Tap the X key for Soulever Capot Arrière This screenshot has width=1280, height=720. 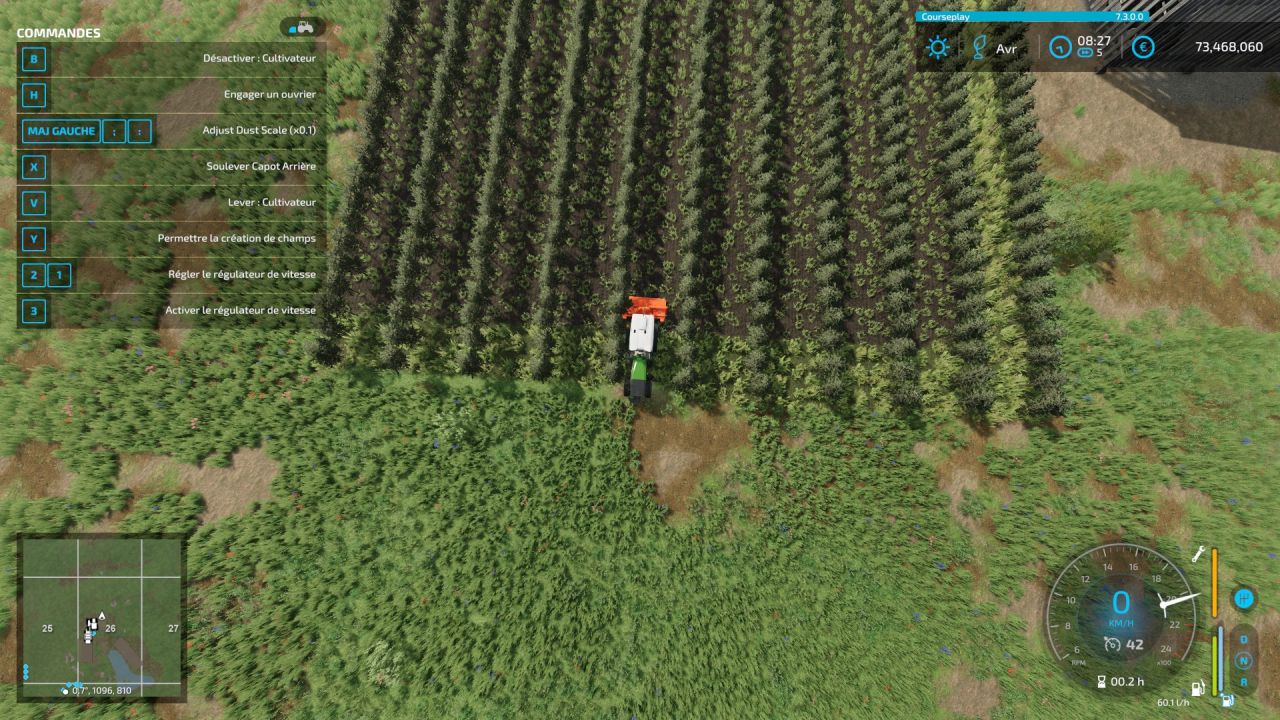click(x=34, y=167)
